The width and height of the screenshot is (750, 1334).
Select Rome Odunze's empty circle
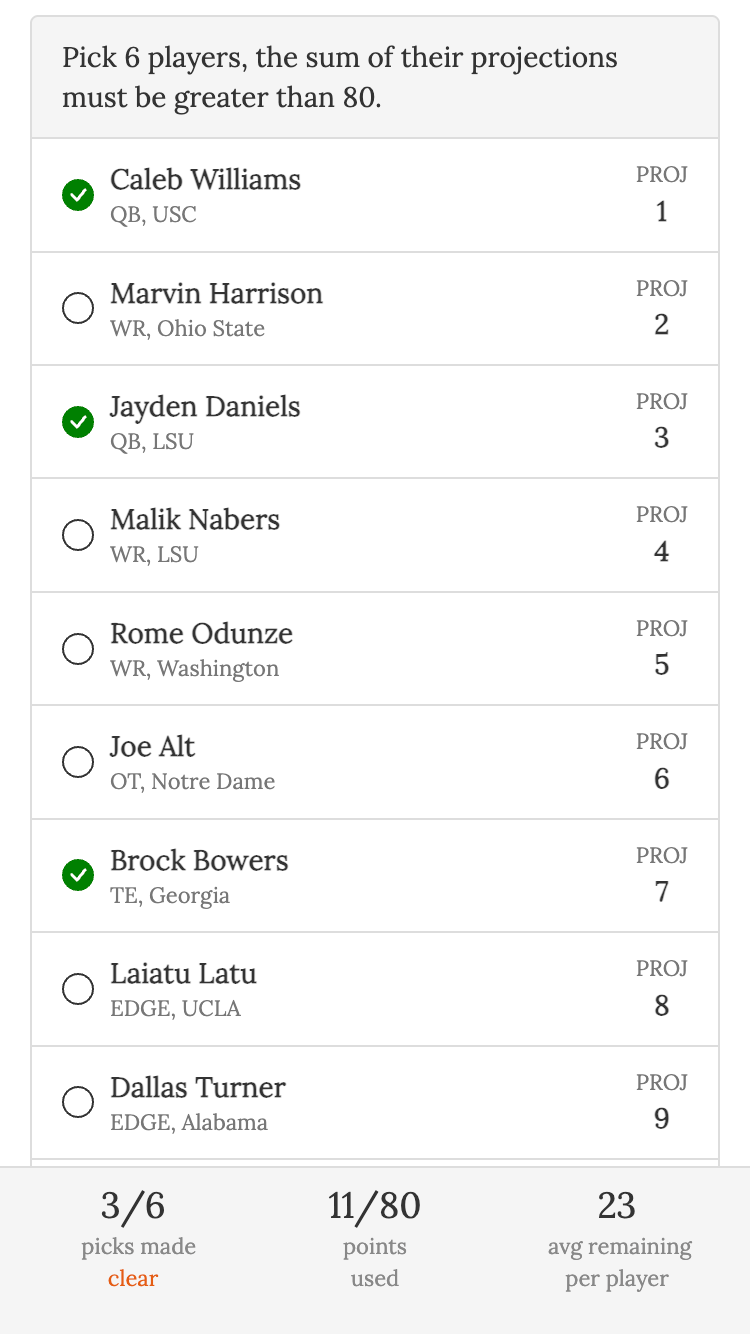78,648
